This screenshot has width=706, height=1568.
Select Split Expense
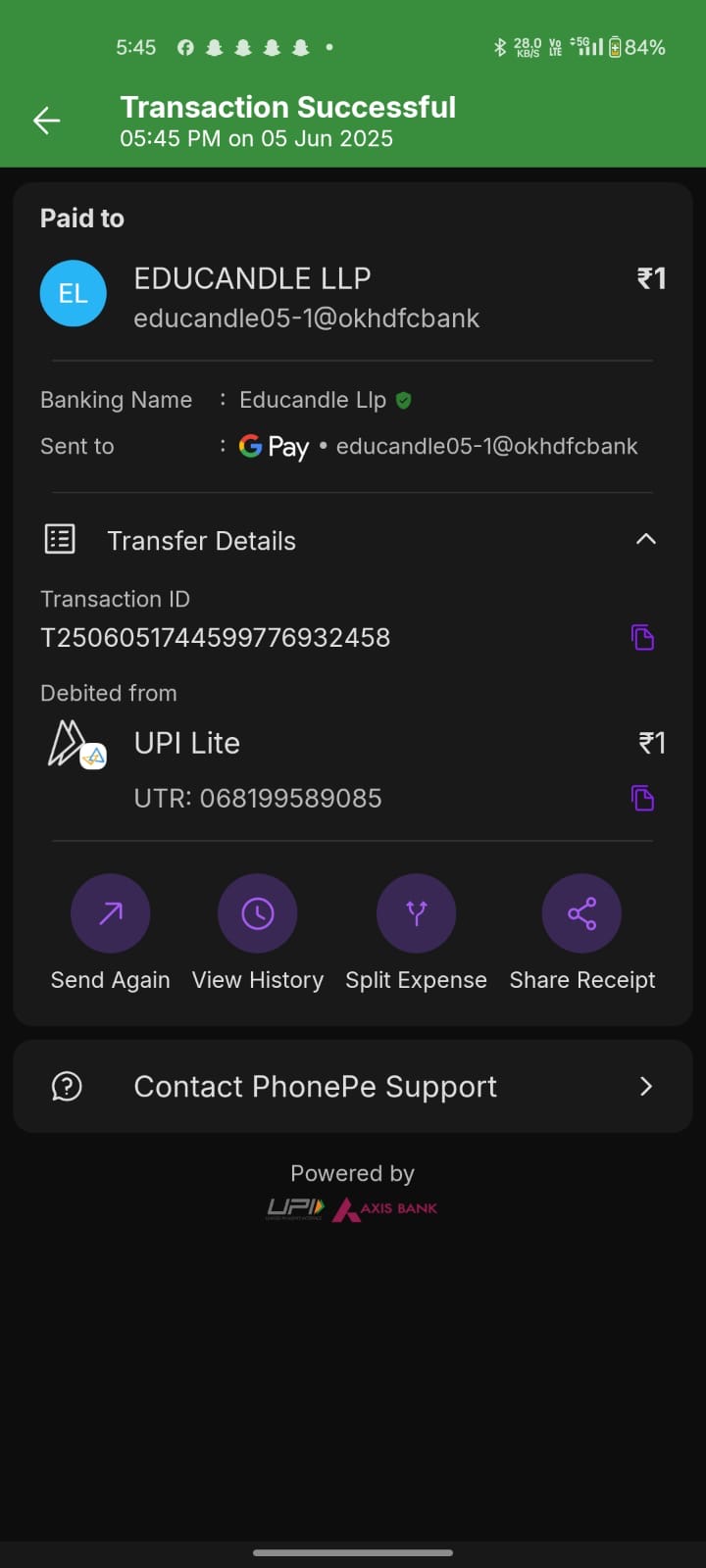click(x=416, y=914)
